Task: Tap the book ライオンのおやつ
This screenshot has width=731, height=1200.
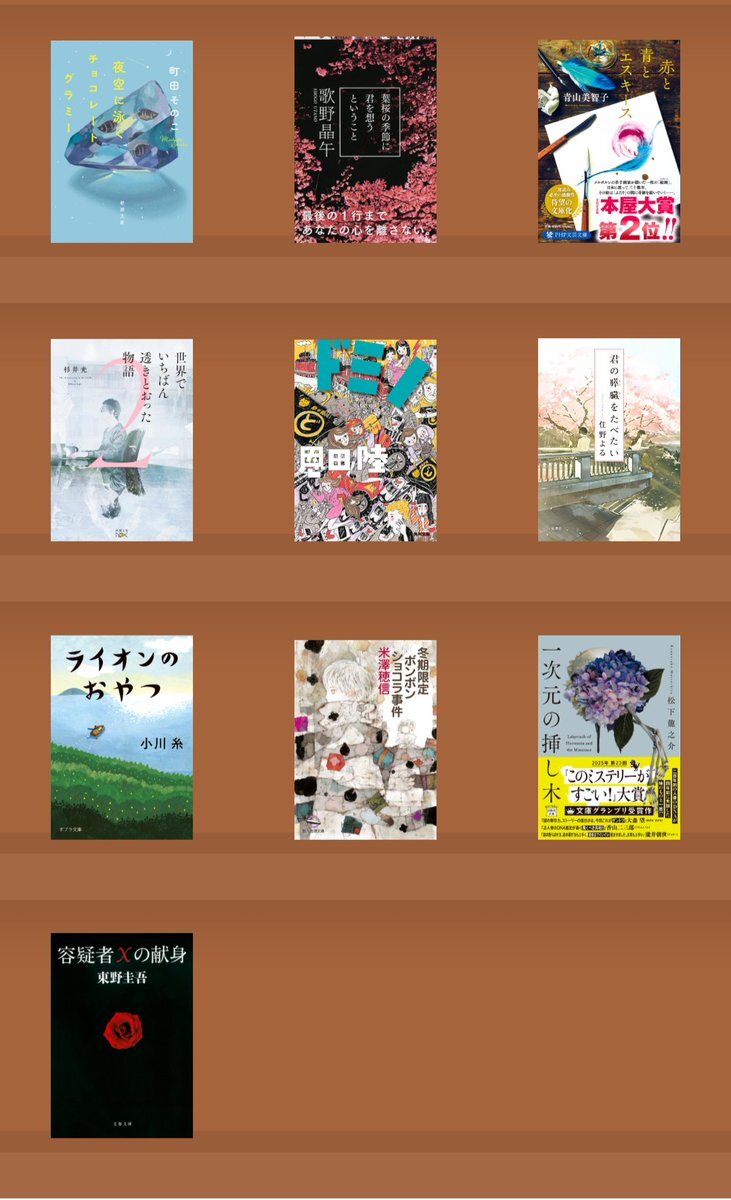Action: (122, 737)
